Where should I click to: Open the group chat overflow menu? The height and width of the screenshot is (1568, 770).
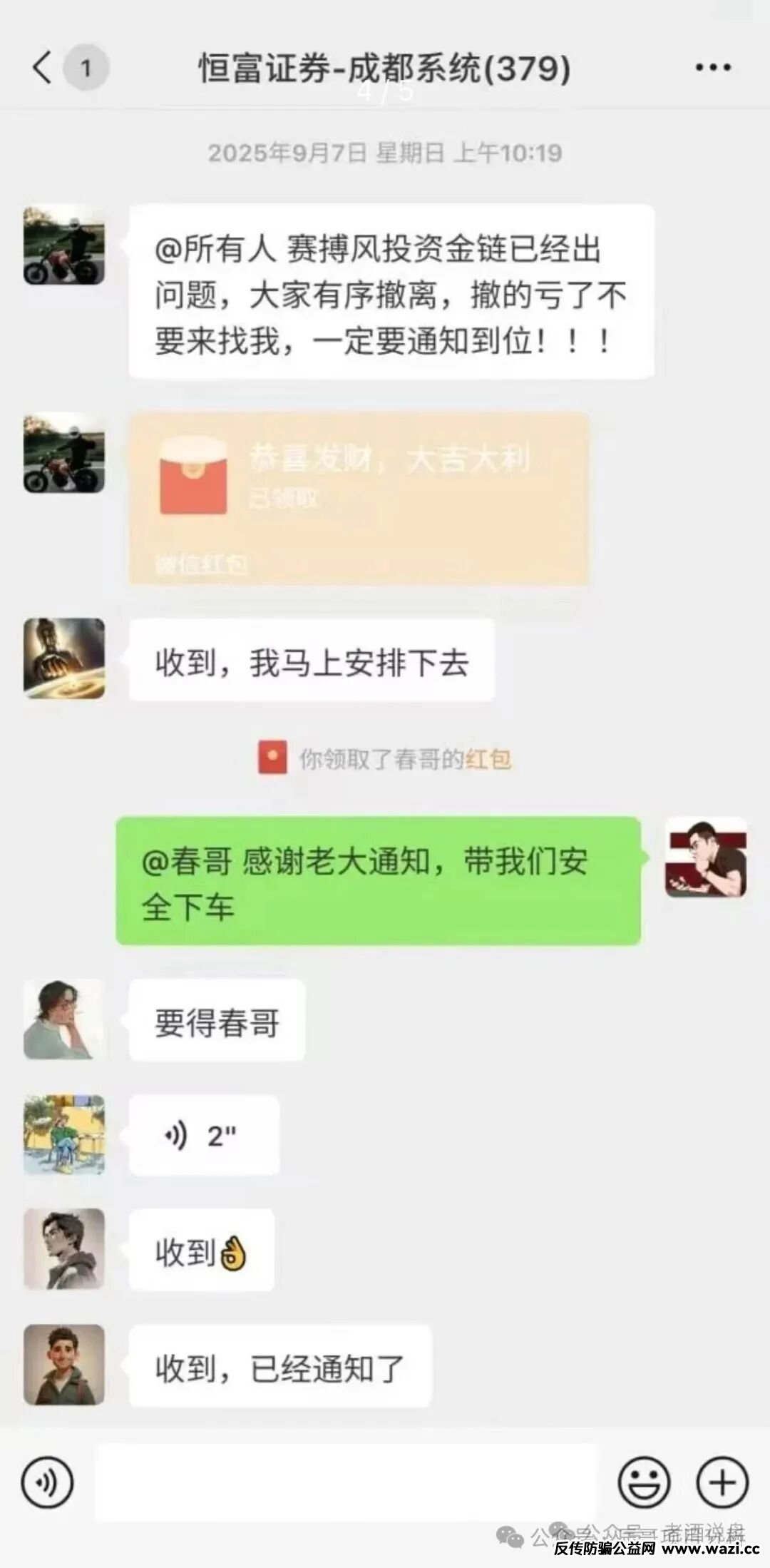point(712,68)
